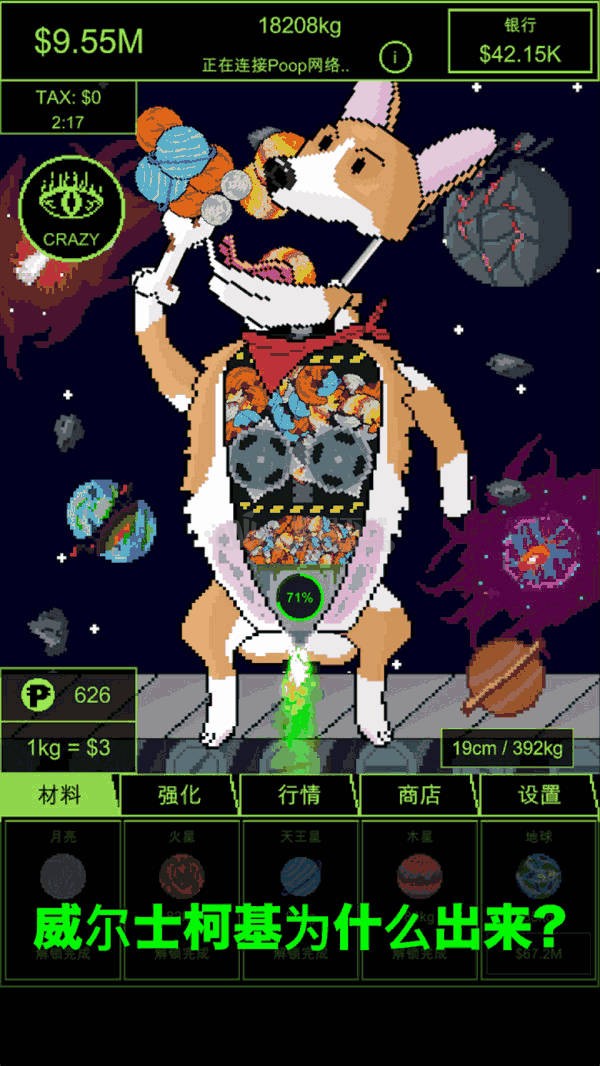Unlock the 地球 material card
Screen dimensions: 600x1066
coord(539,899)
